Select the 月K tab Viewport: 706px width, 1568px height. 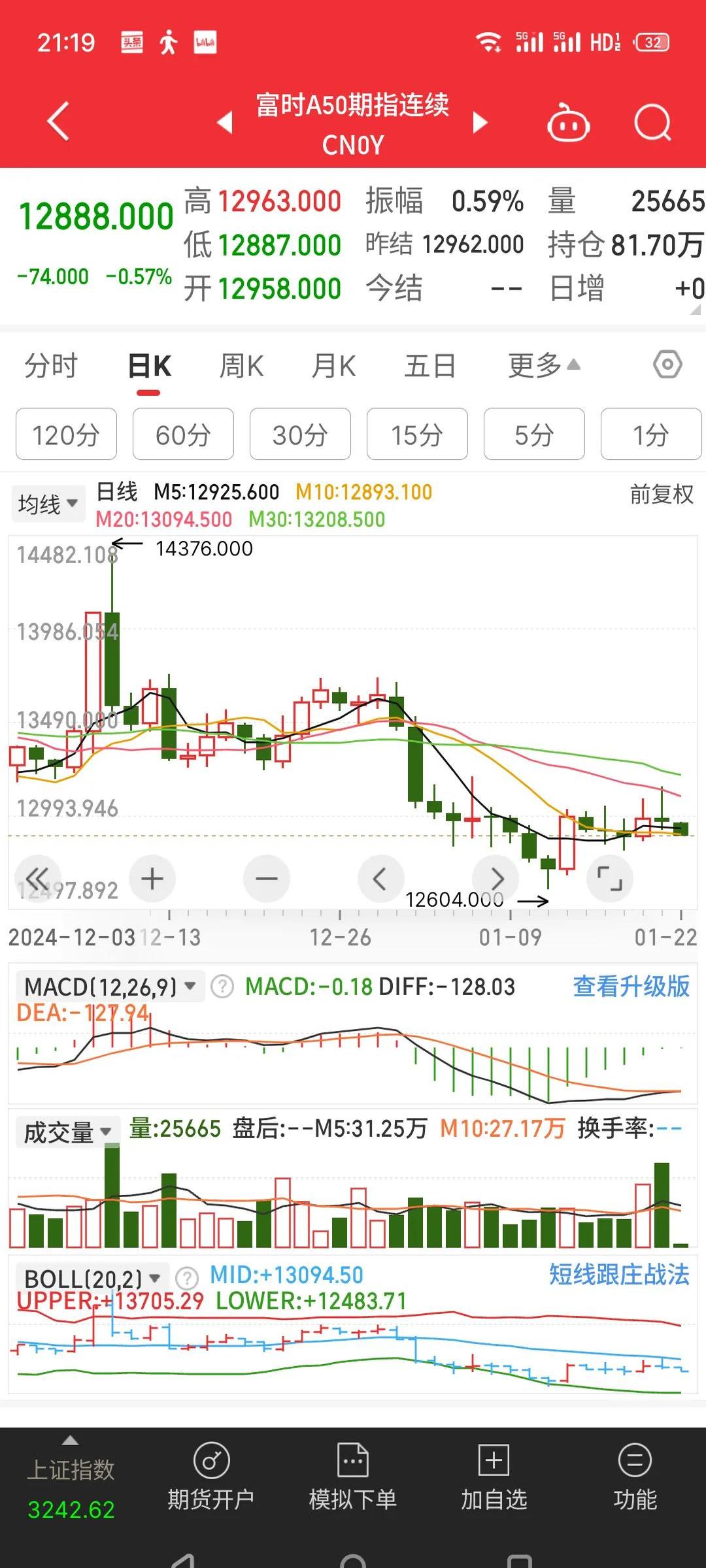[333, 366]
